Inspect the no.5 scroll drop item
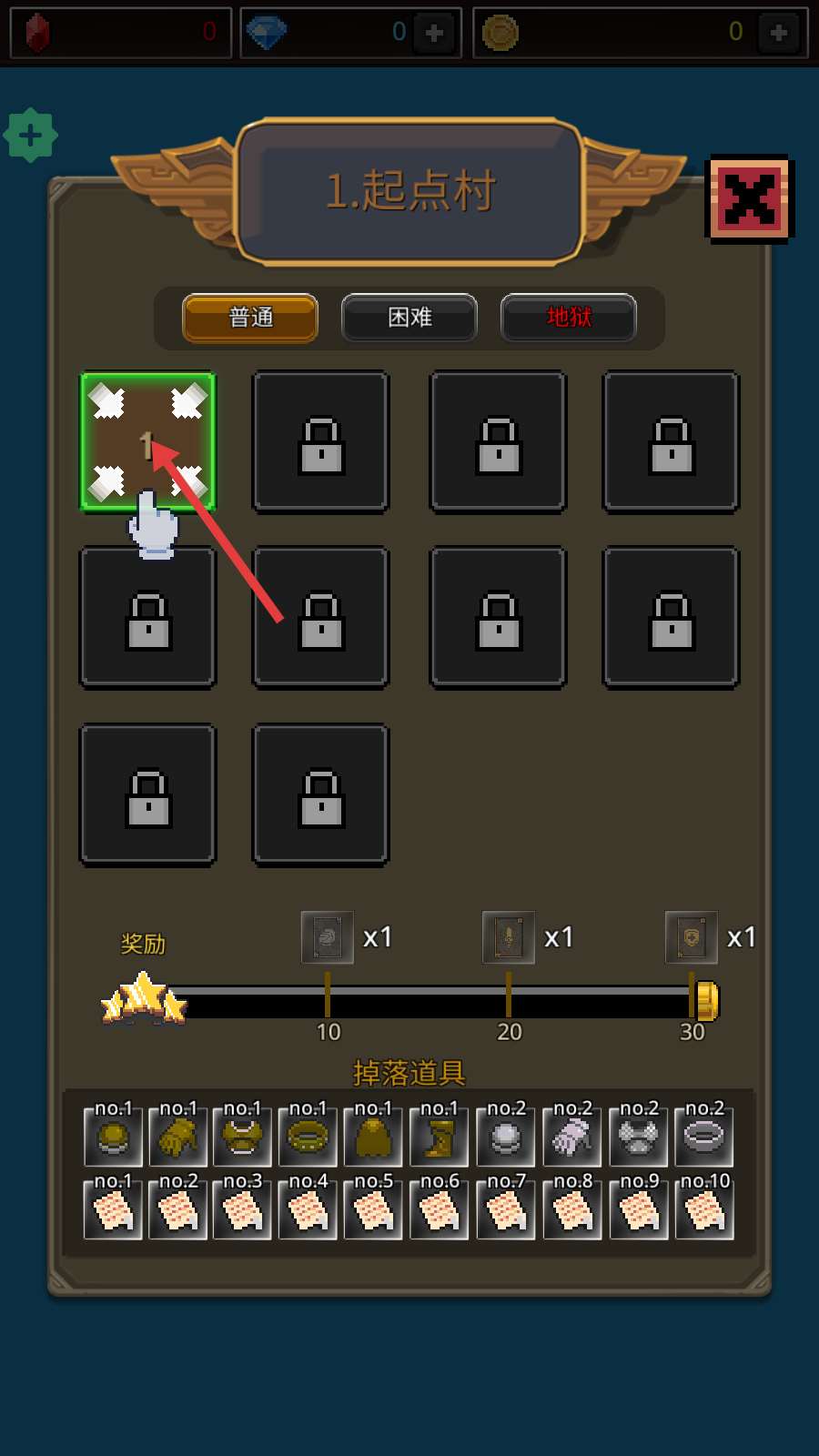Image resolution: width=819 pixels, height=1456 pixels. [373, 1210]
